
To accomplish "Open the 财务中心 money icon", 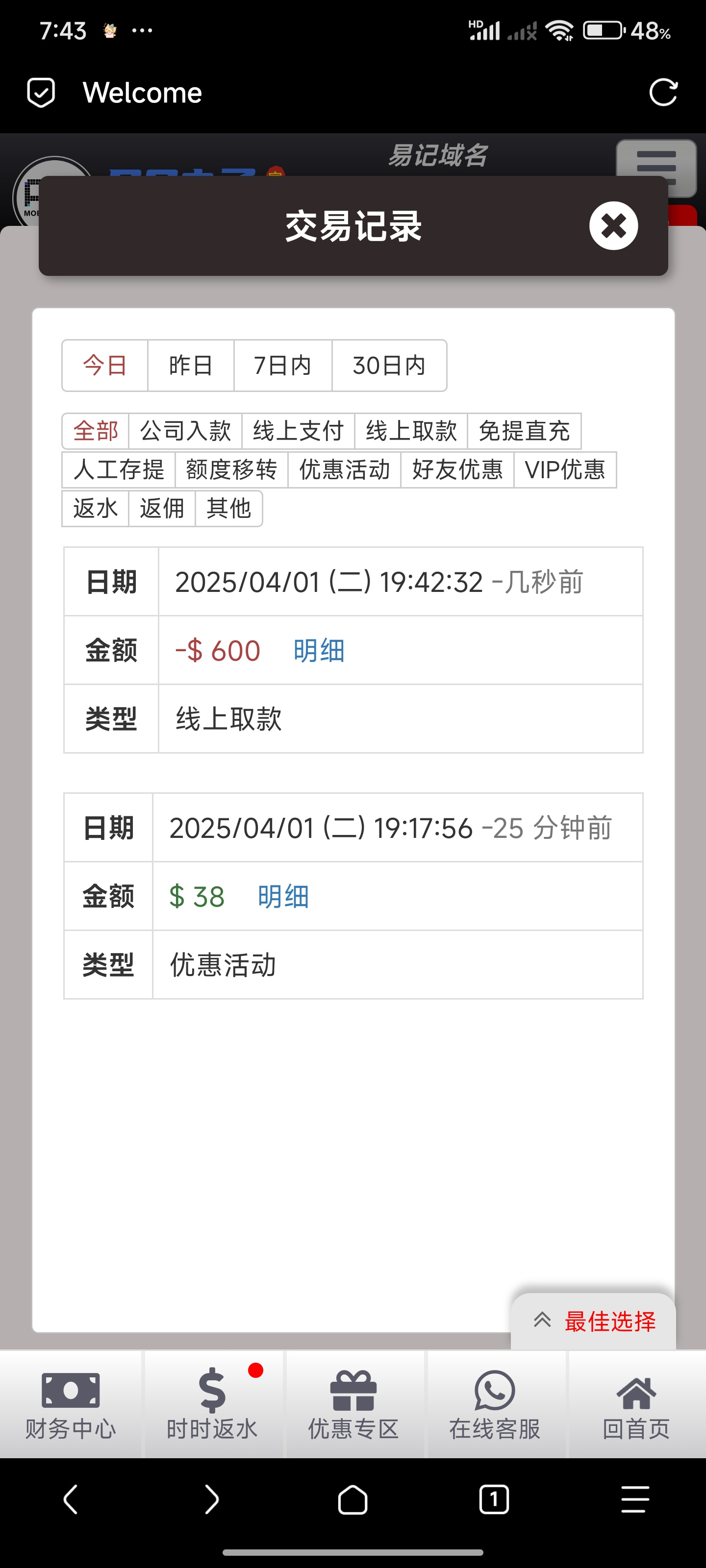I will [71, 1391].
